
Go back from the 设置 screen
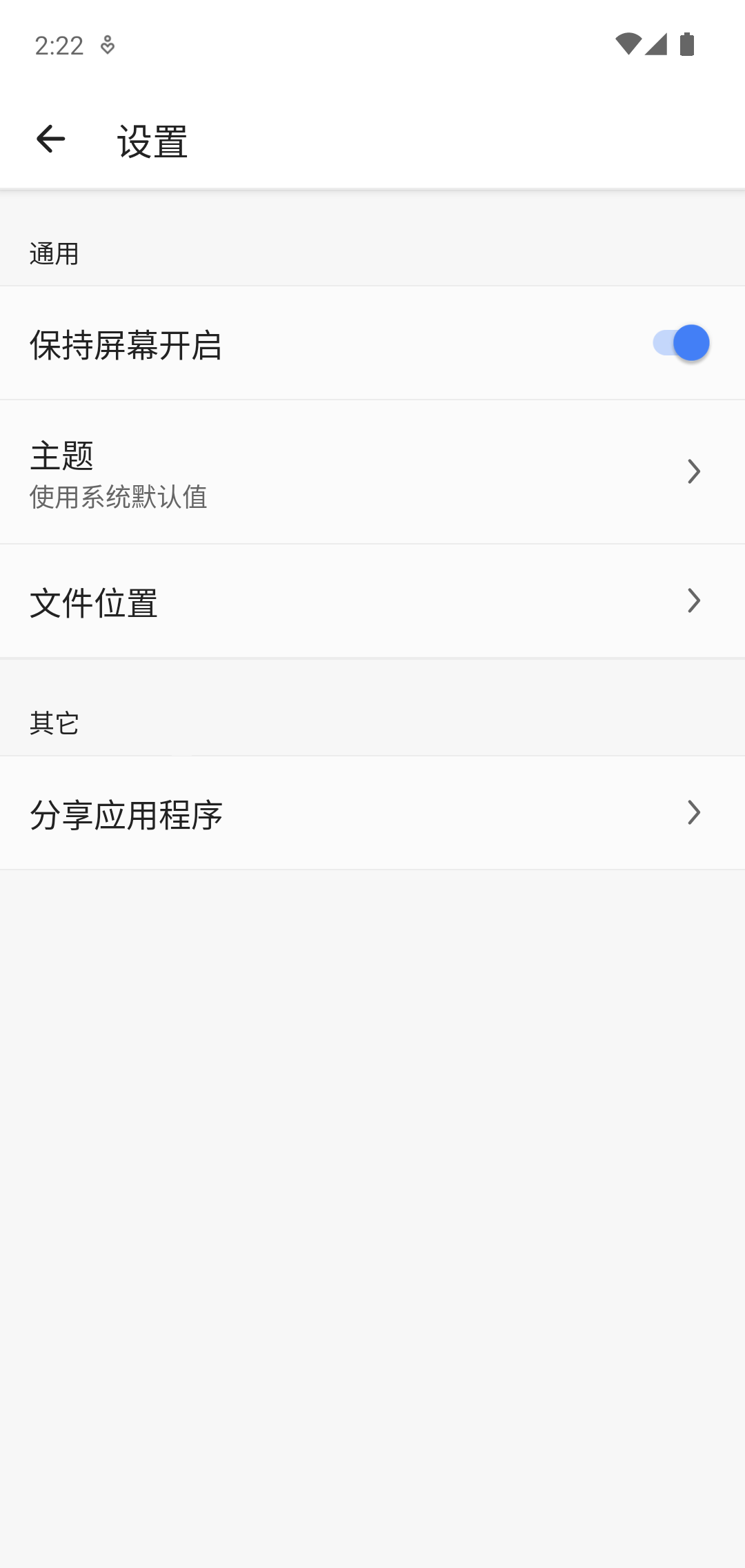50,139
